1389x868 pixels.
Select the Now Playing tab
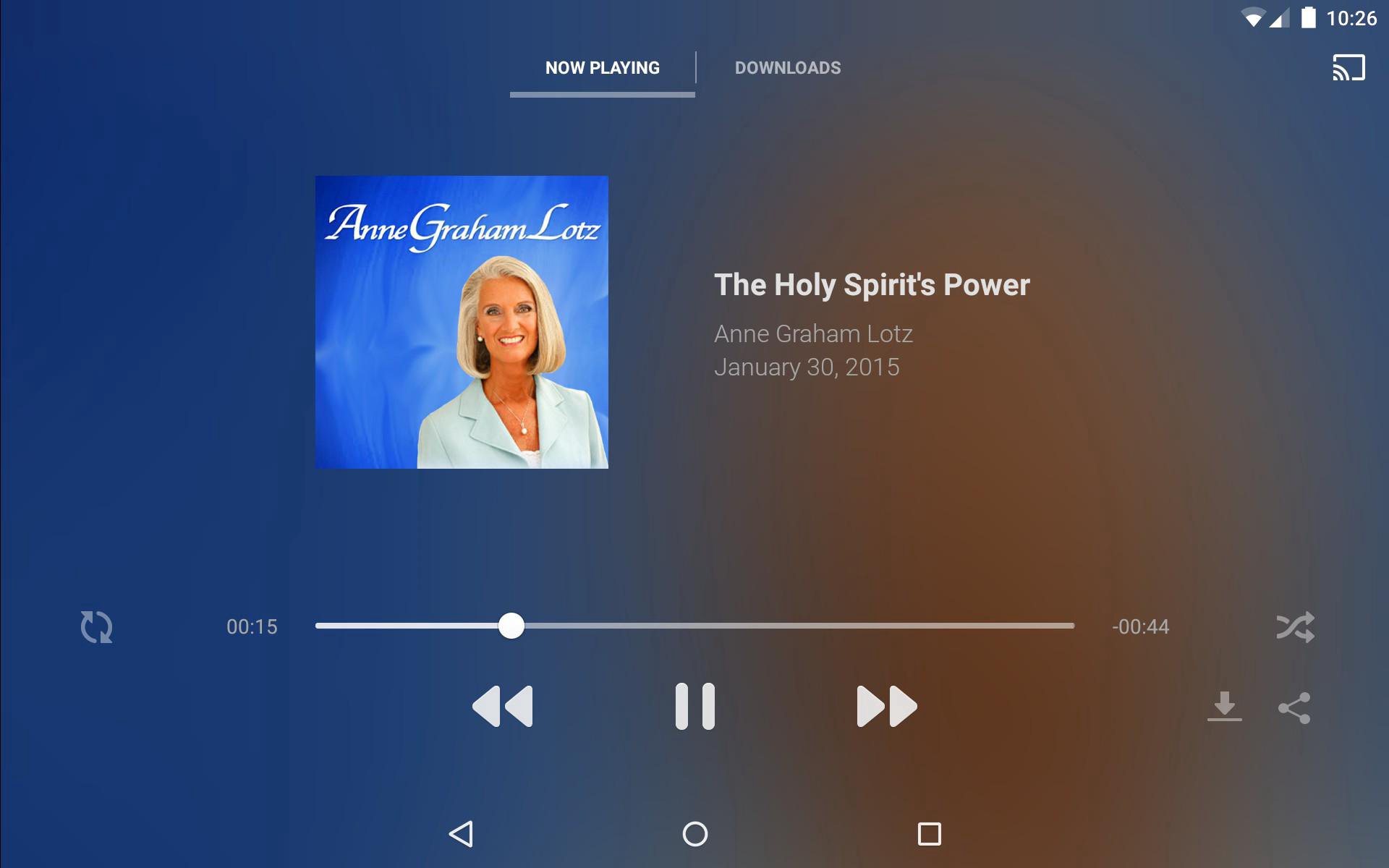[602, 68]
